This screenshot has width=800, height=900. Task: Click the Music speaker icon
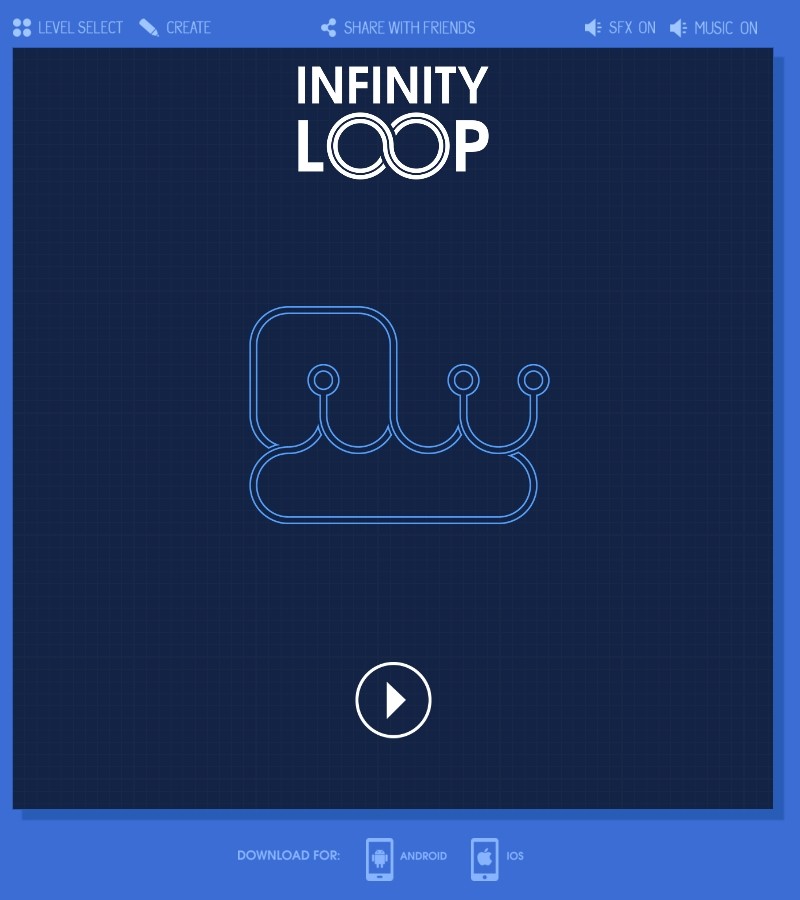679,27
